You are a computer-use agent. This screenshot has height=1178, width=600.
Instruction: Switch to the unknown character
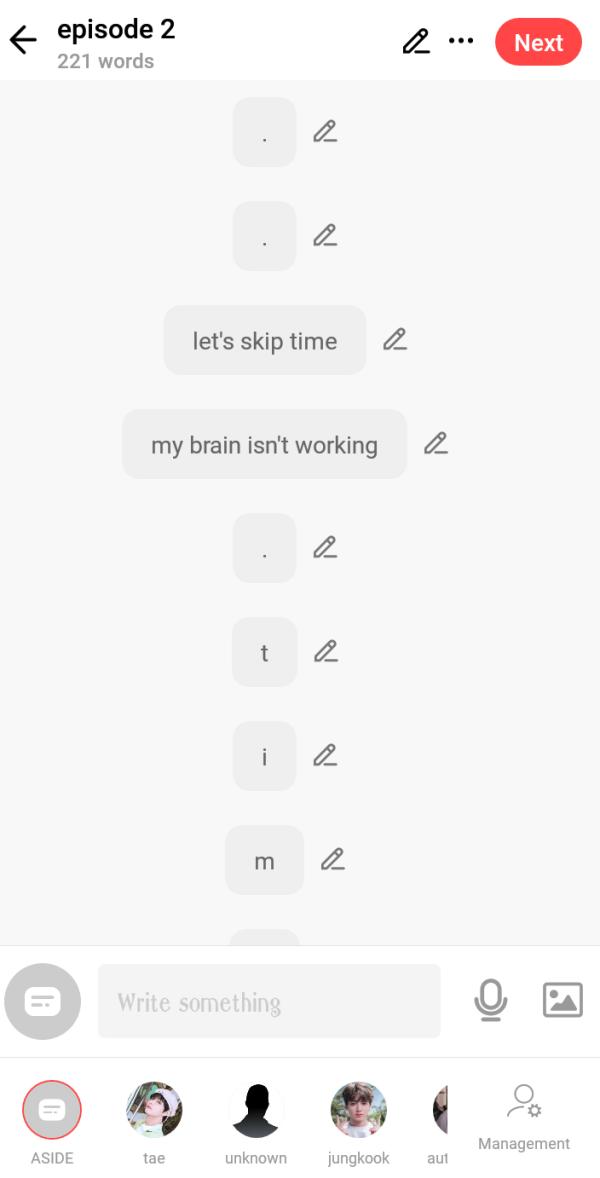(256, 1110)
